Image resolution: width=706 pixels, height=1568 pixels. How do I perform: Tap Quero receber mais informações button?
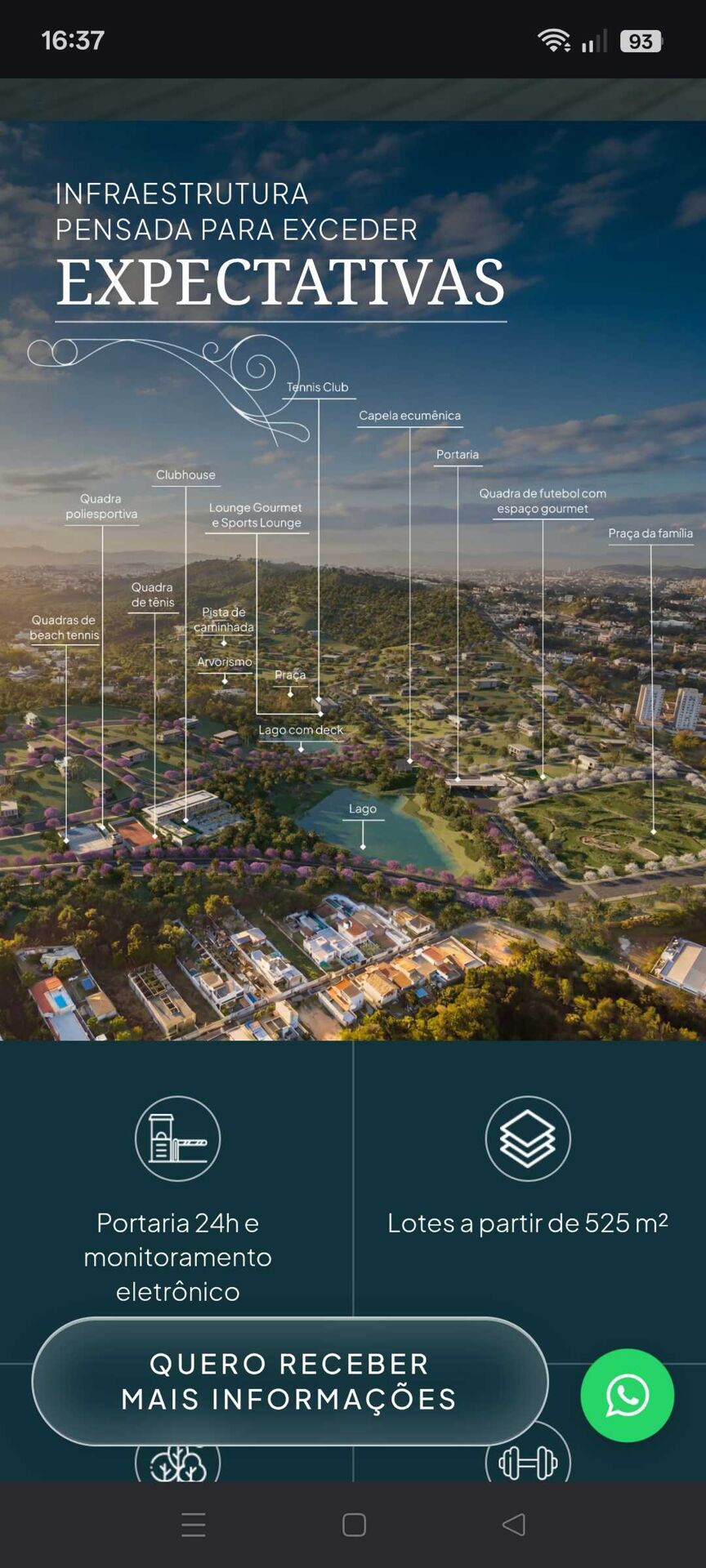click(290, 1381)
